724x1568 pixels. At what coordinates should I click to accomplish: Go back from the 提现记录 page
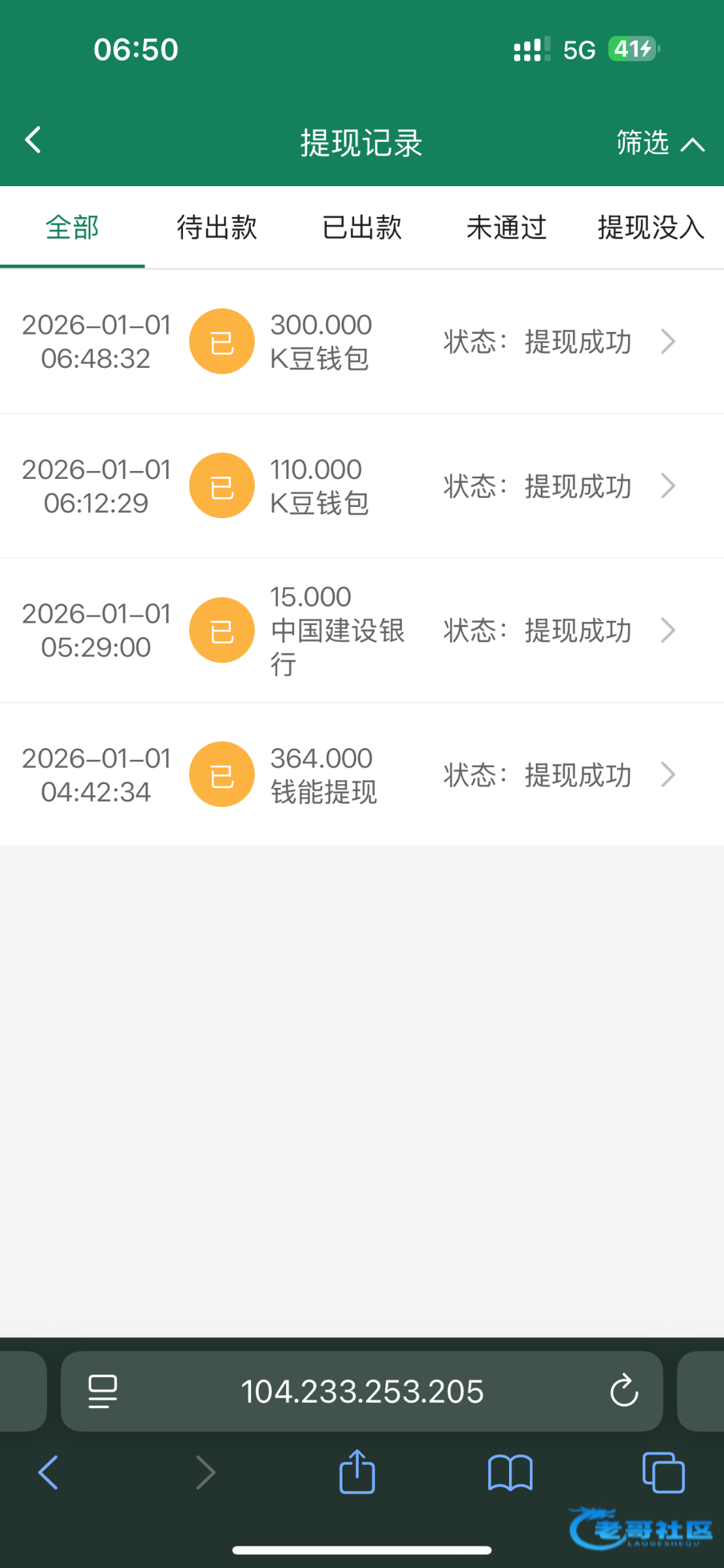[x=33, y=140]
